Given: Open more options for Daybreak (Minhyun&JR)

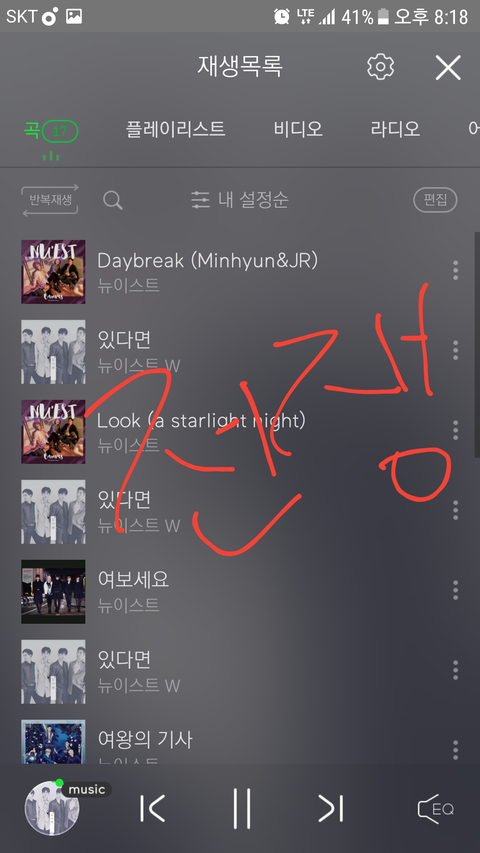Looking at the screenshot, I should pos(456,270).
